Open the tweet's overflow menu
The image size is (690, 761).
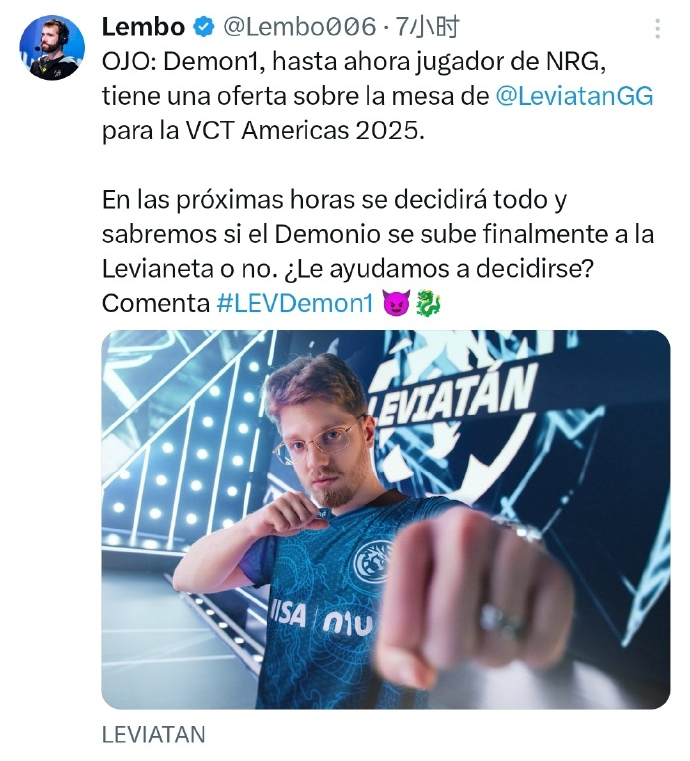656,29
